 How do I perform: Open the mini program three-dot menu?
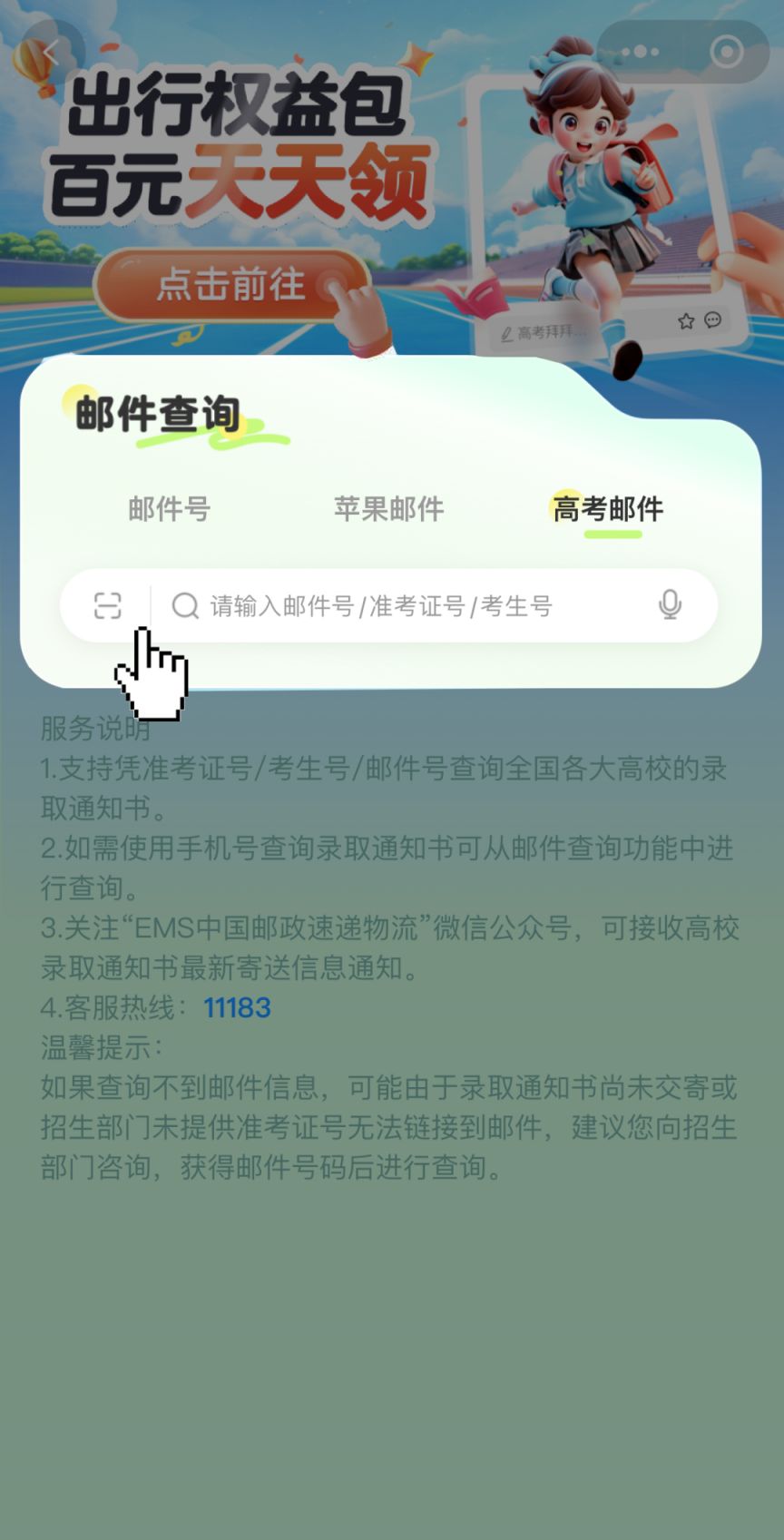pos(639,53)
